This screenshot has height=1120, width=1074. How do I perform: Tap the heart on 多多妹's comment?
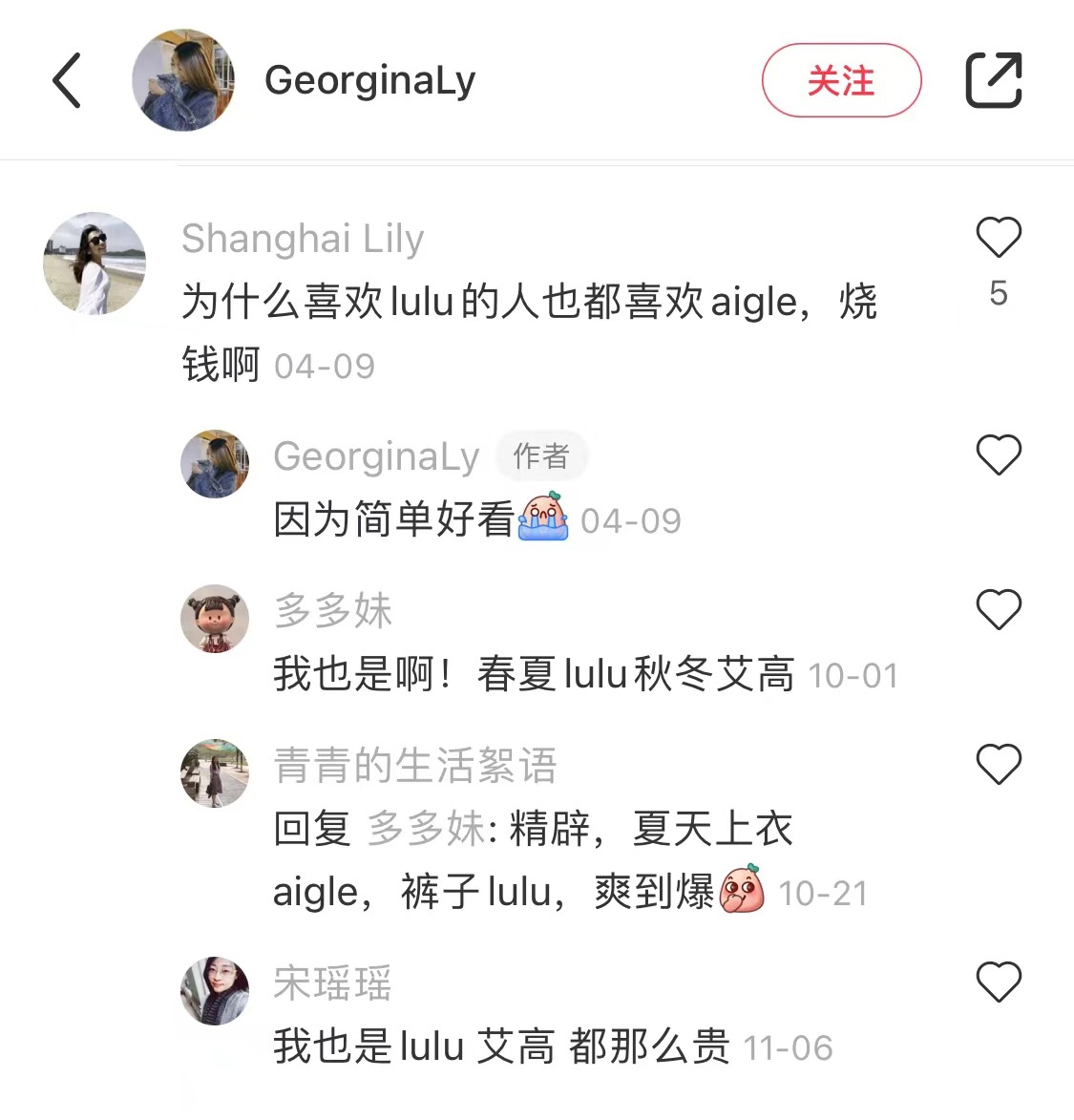(x=998, y=609)
